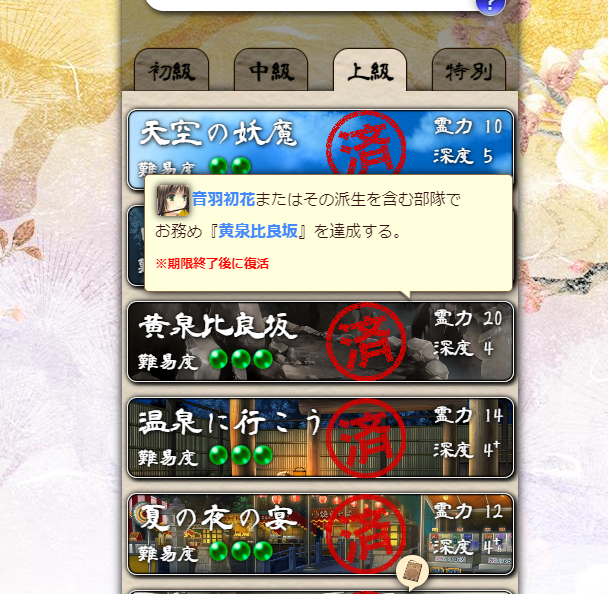This screenshot has height=594, width=608.
Task: Select the 上級 tab
Action: [369, 71]
